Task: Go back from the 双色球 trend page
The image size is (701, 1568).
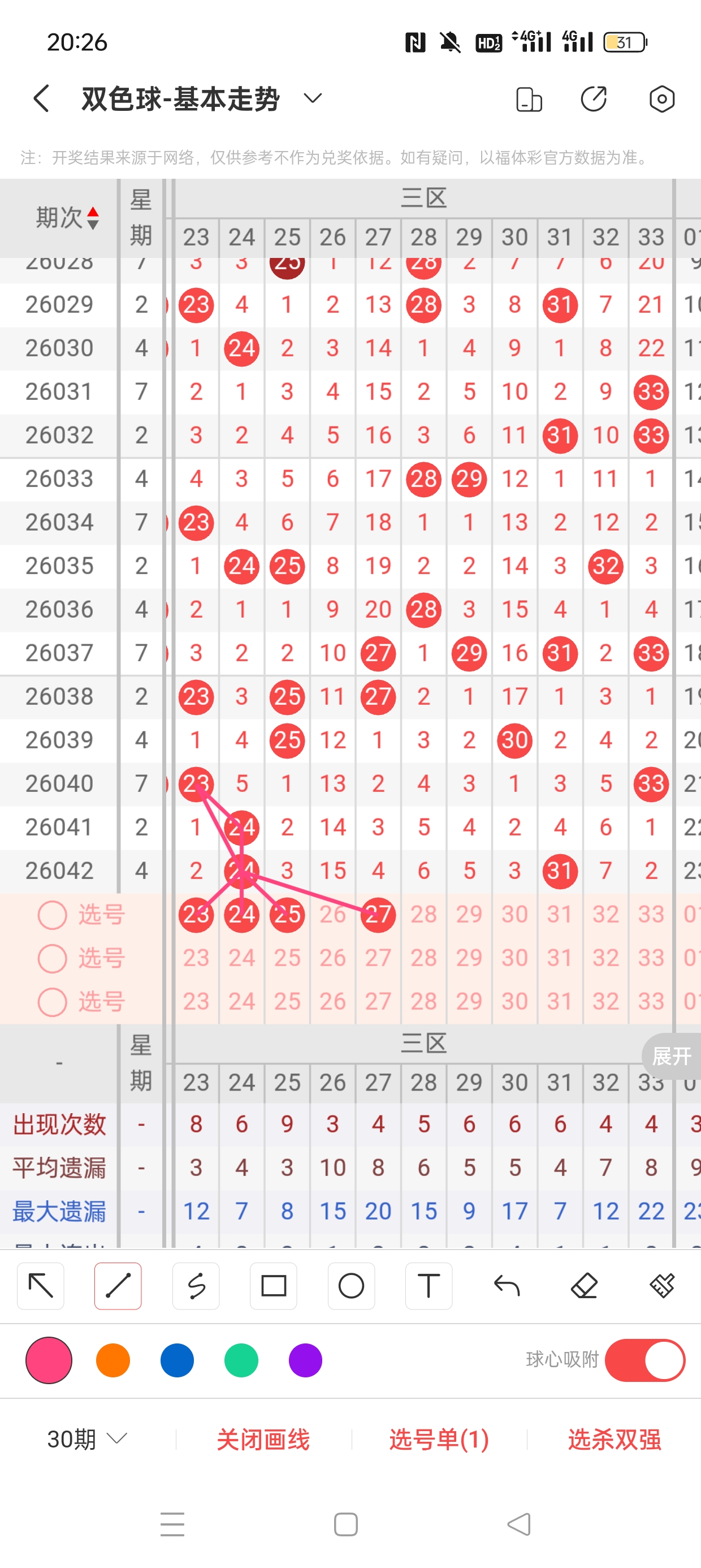Action: pyautogui.click(x=41, y=98)
